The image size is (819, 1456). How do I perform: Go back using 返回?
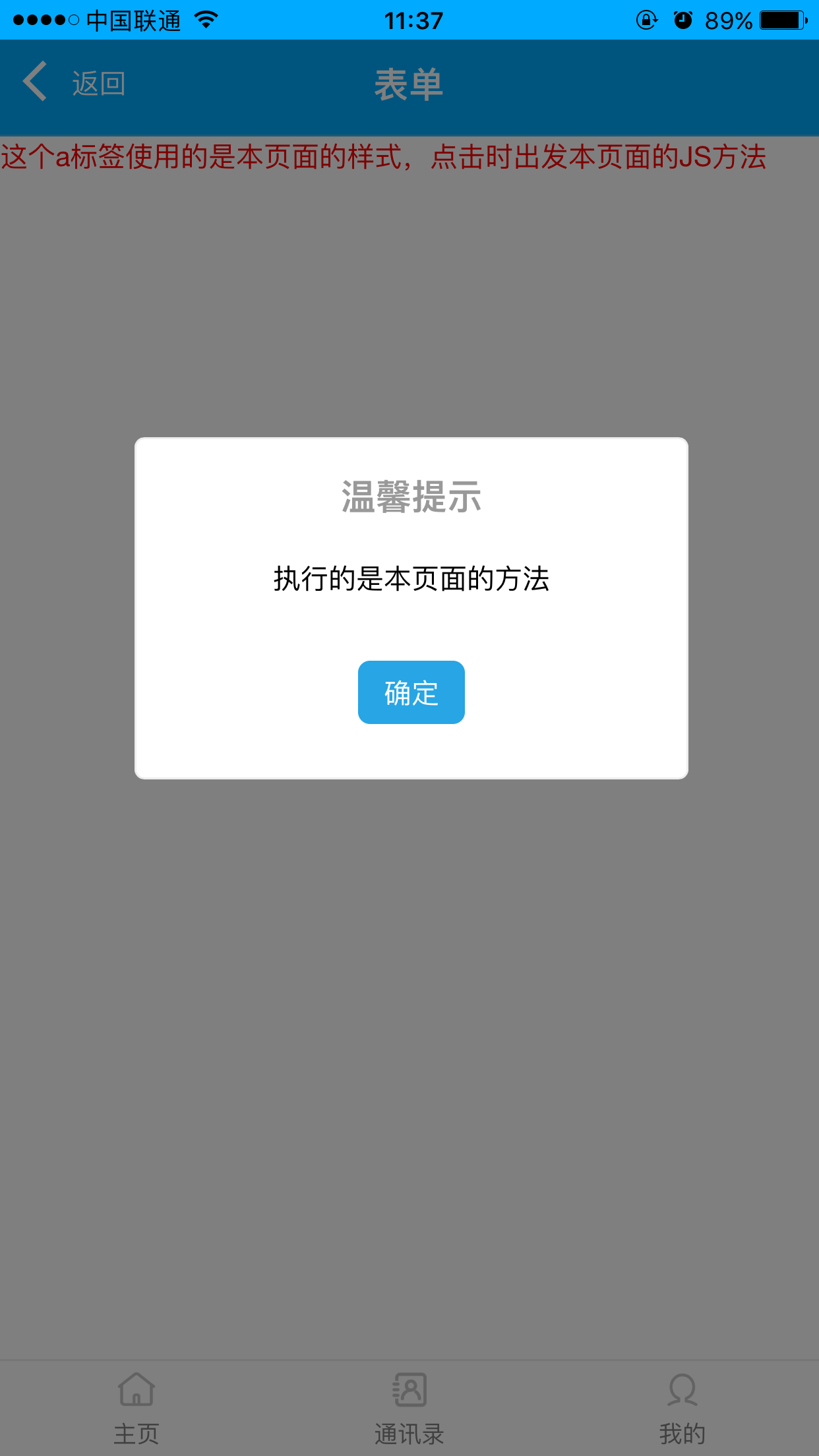(74, 83)
